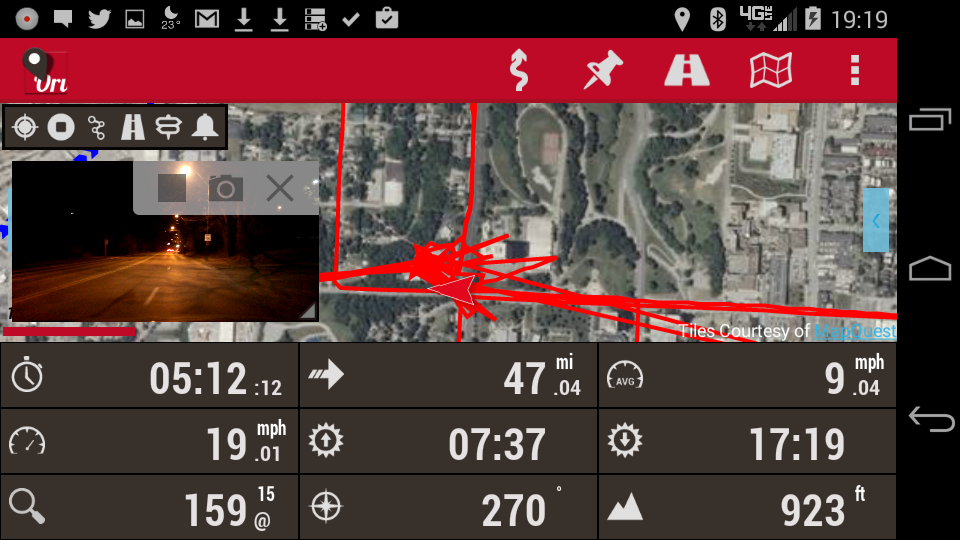This screenshot has width=960, height=540.
Task: Take a photo with camera icon
Action: click(x=226, y=188)
